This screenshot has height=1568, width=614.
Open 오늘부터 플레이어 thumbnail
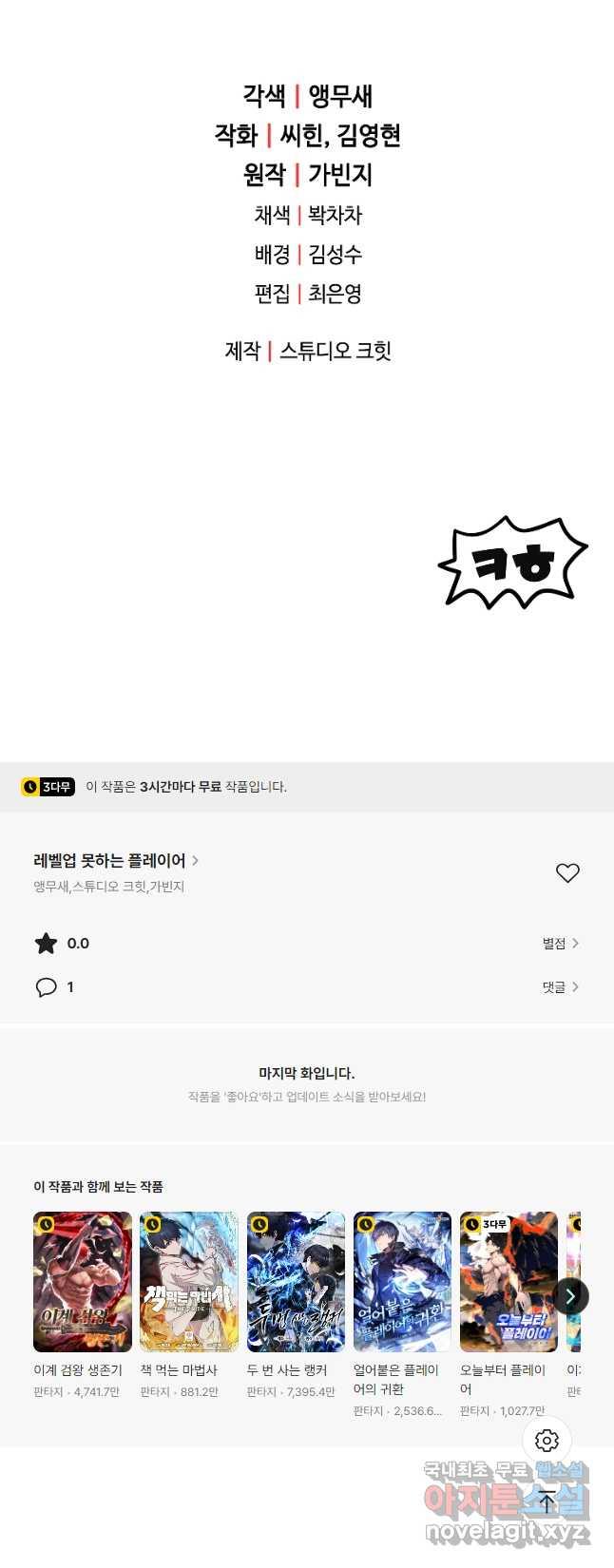click(508, 1281)
